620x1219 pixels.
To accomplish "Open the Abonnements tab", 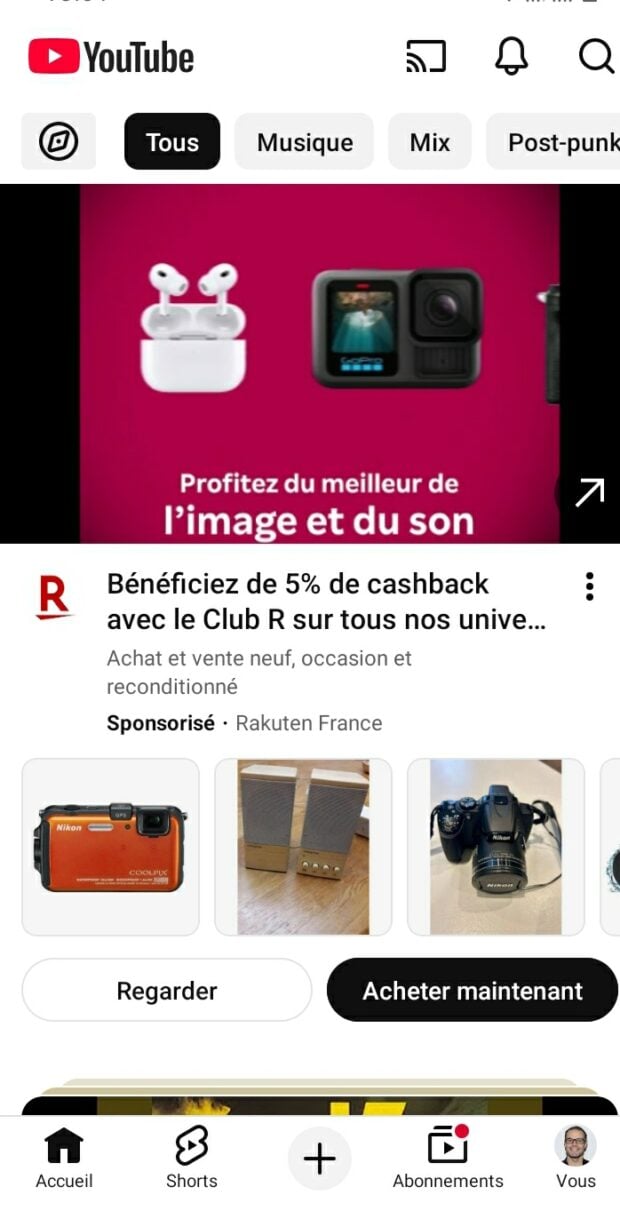I will pos(447,1159).
